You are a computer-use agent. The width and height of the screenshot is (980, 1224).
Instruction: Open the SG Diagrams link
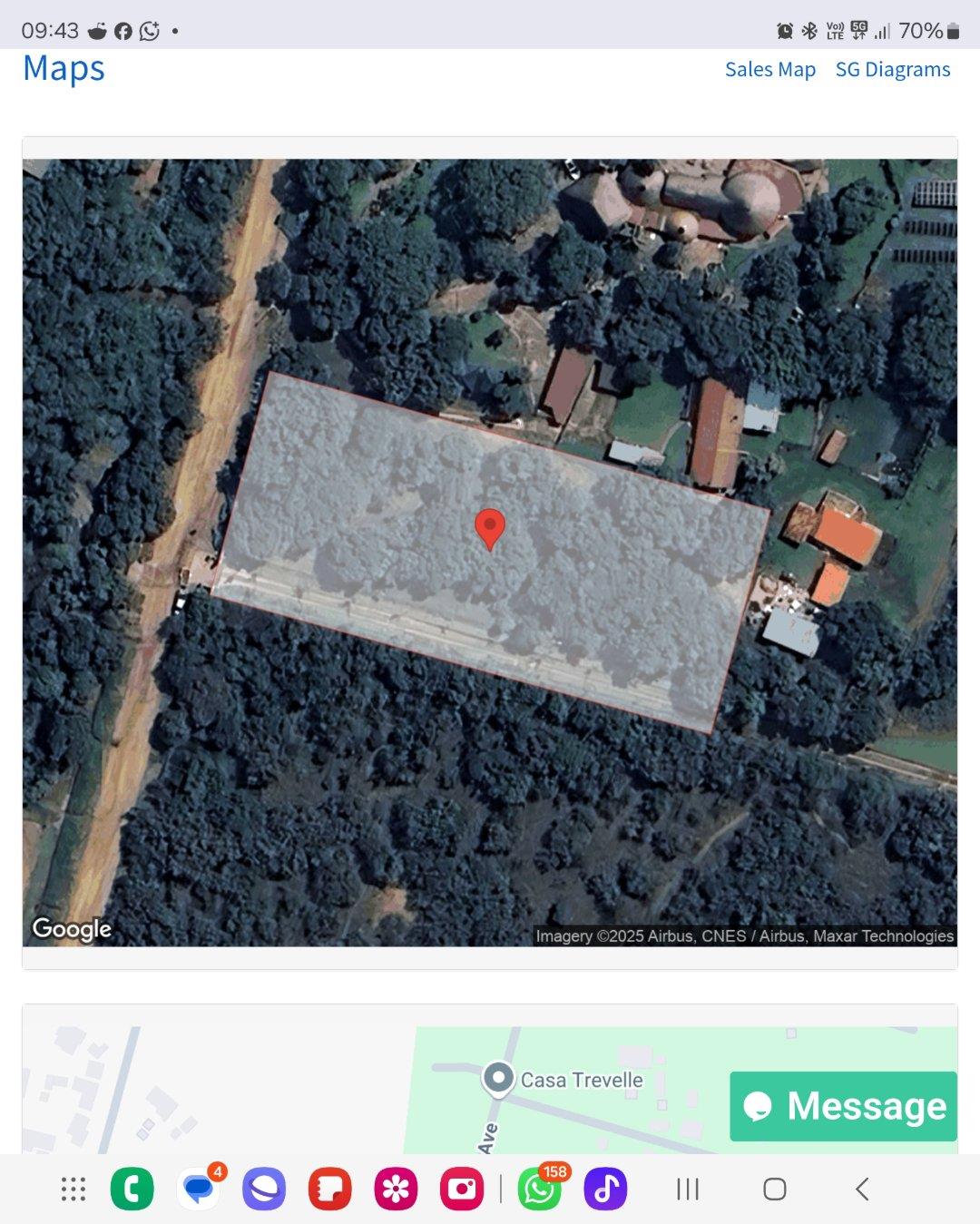point(892,70)
